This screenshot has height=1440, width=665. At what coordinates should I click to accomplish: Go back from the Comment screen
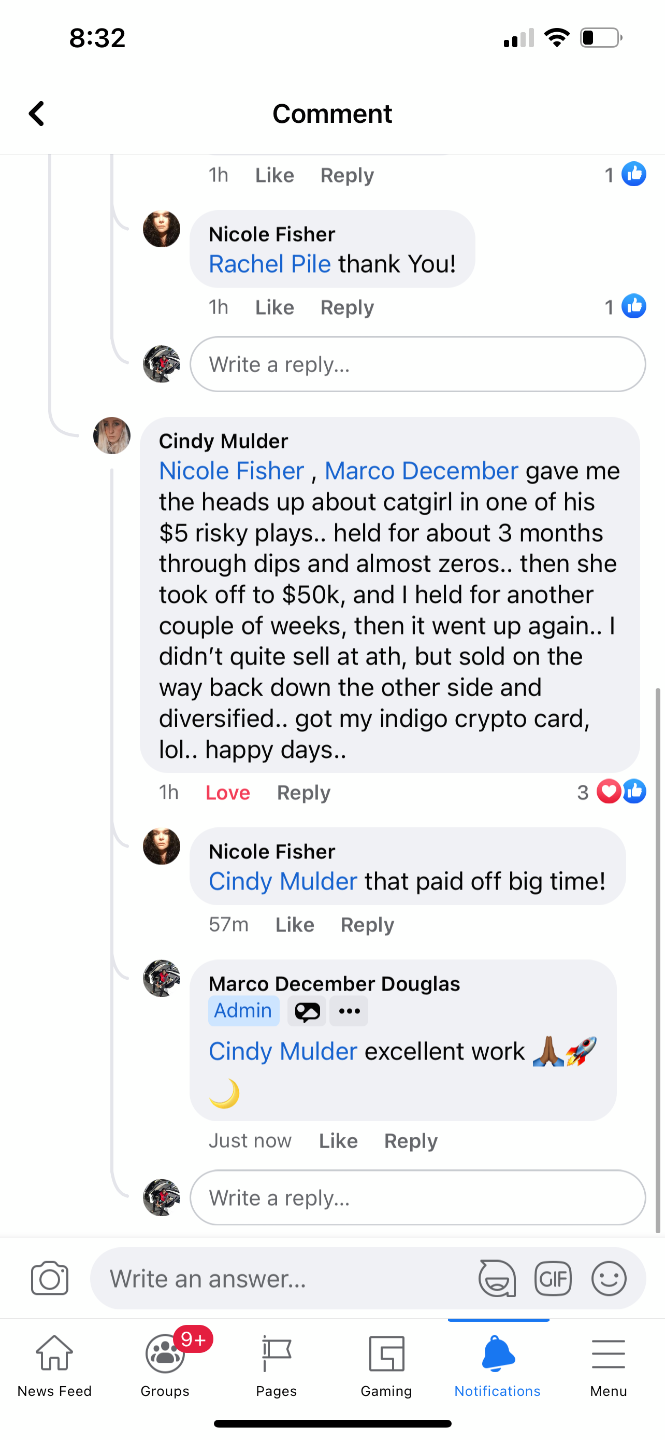coord(37,114)
